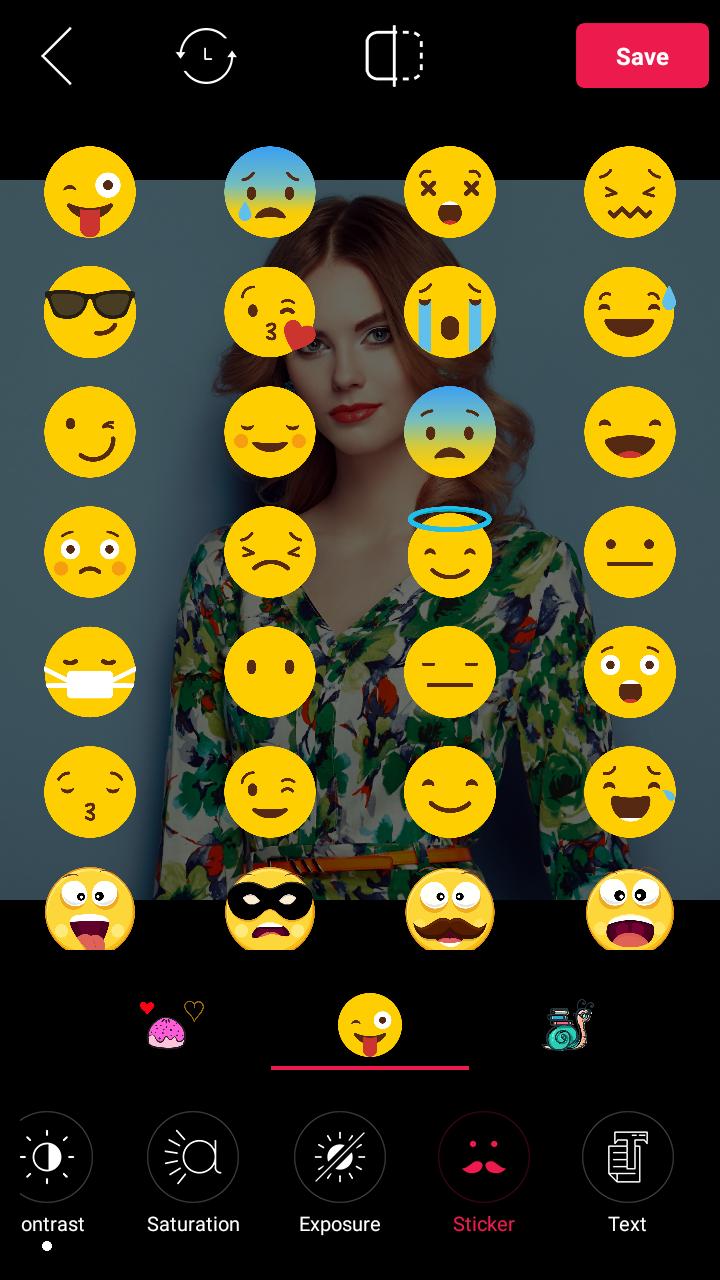Image resolution: width=720 pixels, height=1280 pixels.
Task: Go back using the top-left arrow
Action: pos(57,56)
